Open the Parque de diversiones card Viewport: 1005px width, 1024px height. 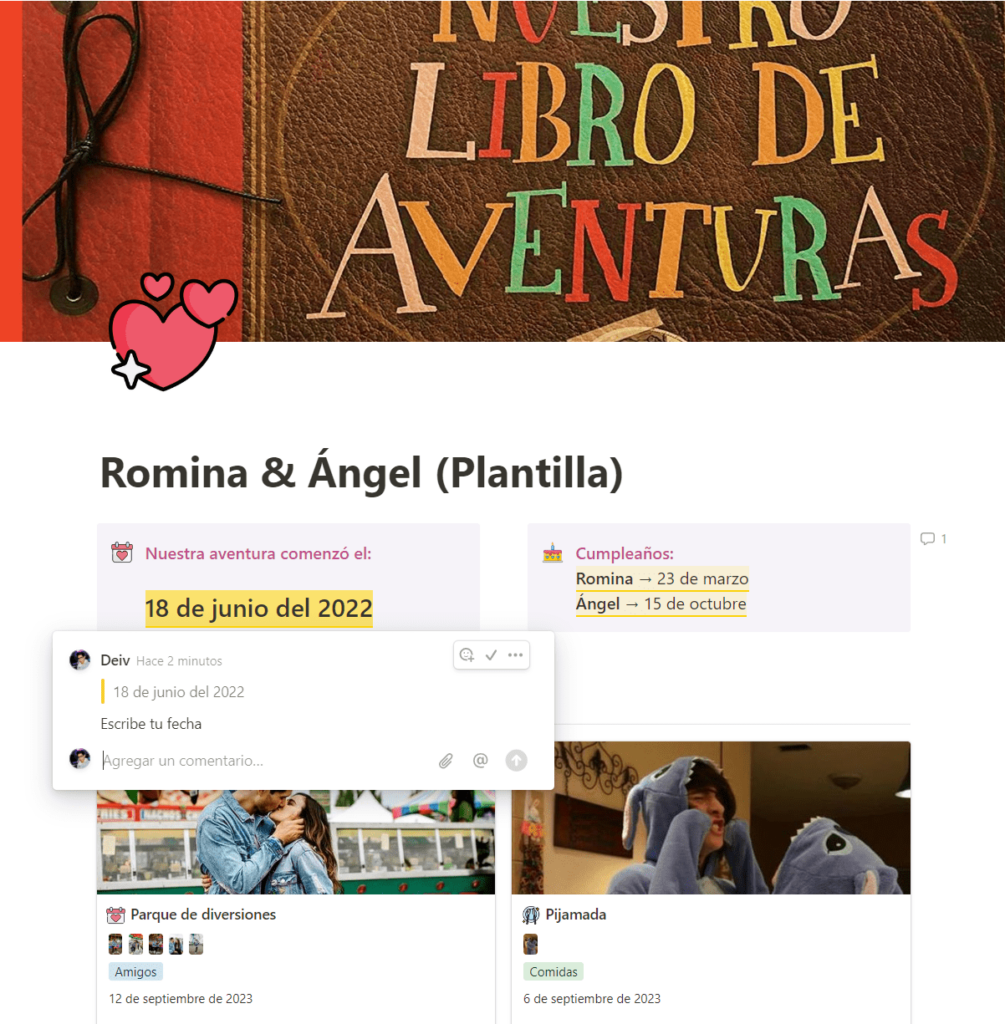(204, 914)
